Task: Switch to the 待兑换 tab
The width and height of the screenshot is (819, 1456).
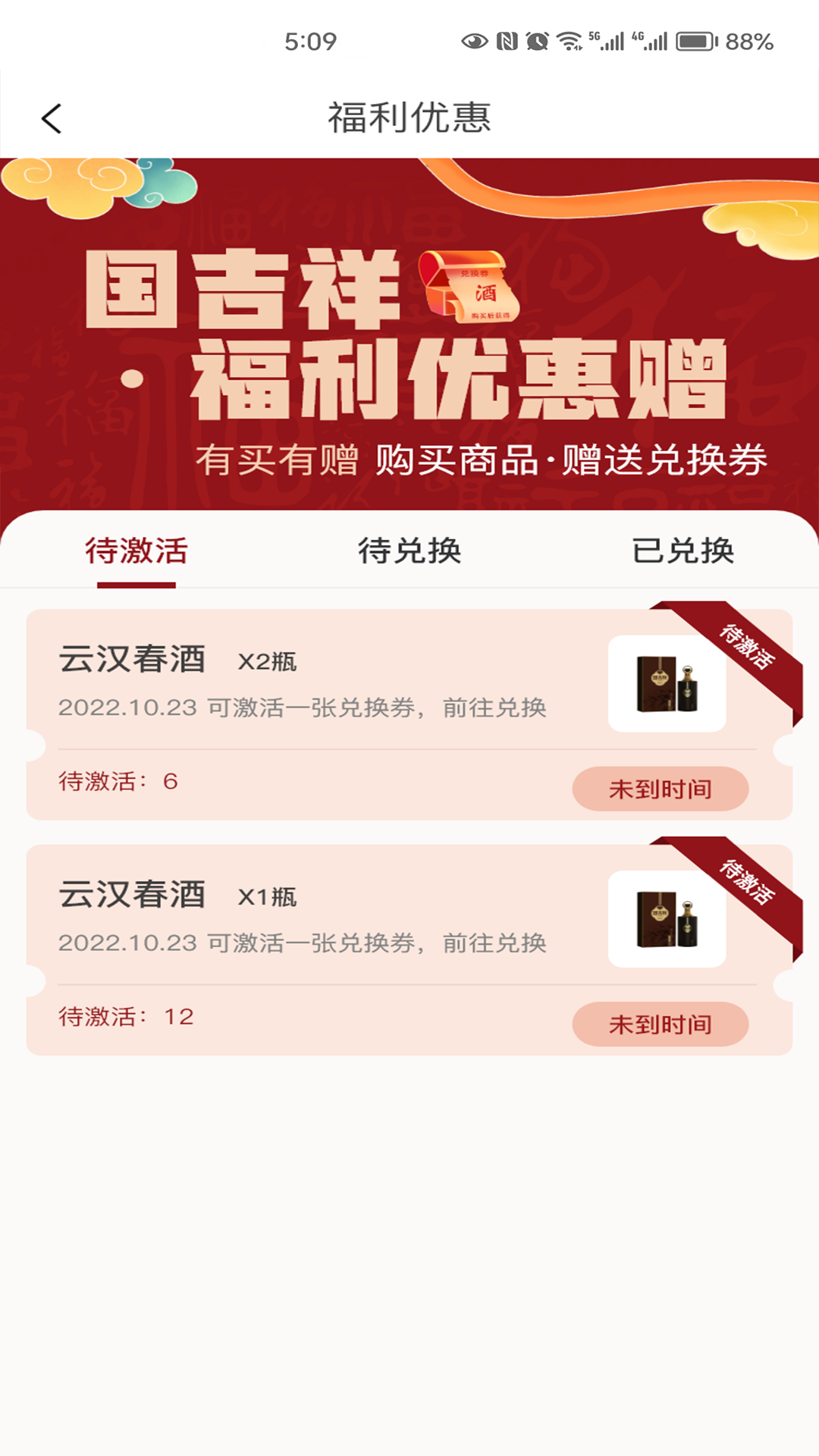Action: tap(409, 551)
